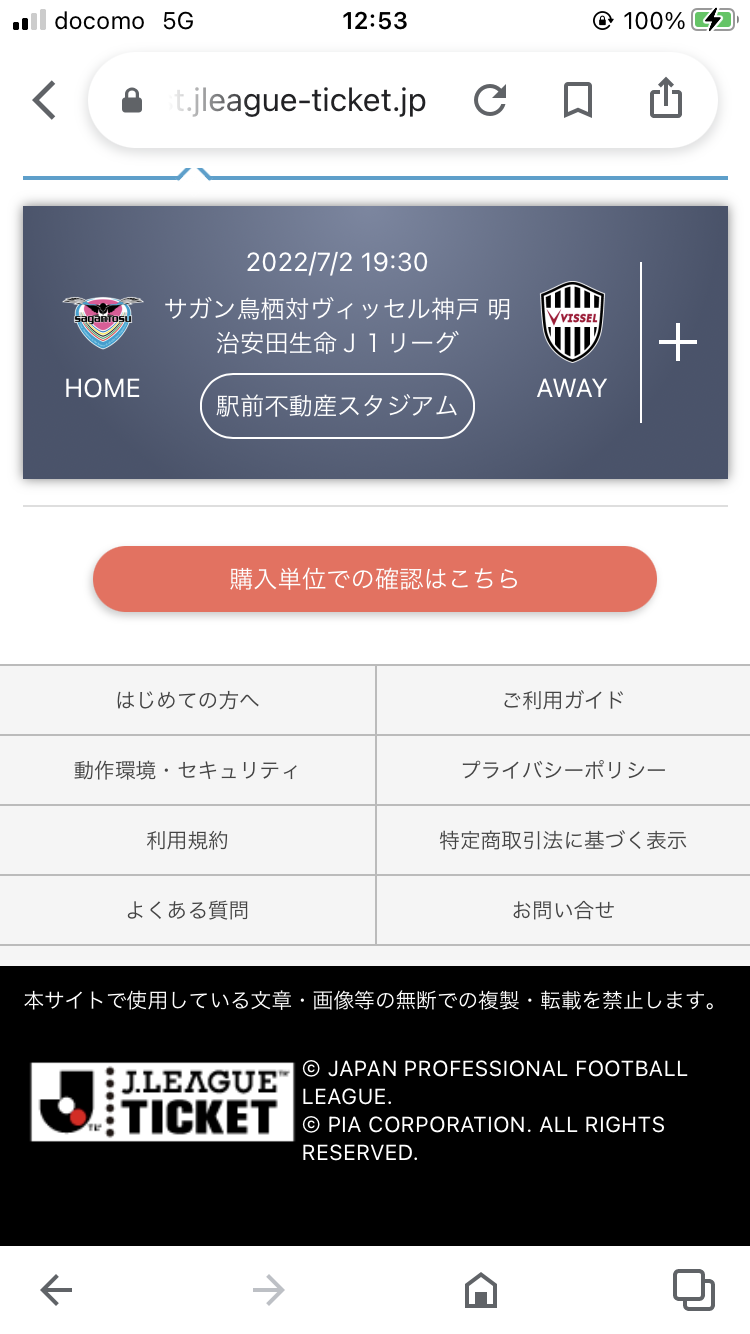
Task: Go to browser home page
Action: pos(481,1291)
